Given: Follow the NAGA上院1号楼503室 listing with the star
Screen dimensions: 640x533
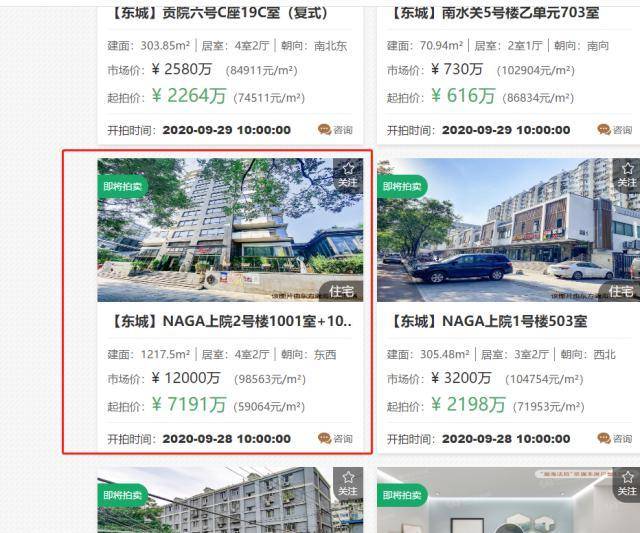Looking at the screenshot, I should 627,174.
